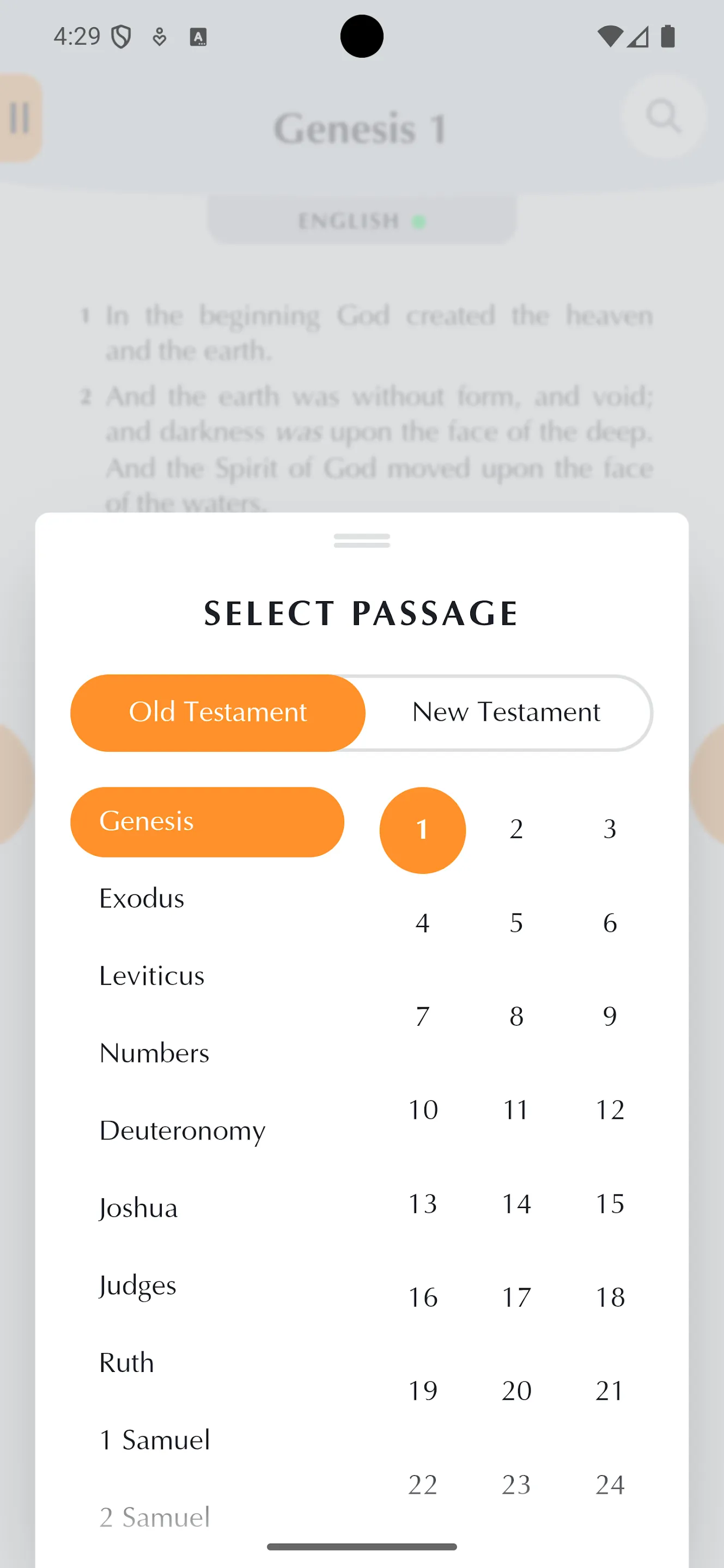The width and height of the screenshot is (724, 1568).
Task: Switch to the New Testament tab
Action: (x=506, y=712)
